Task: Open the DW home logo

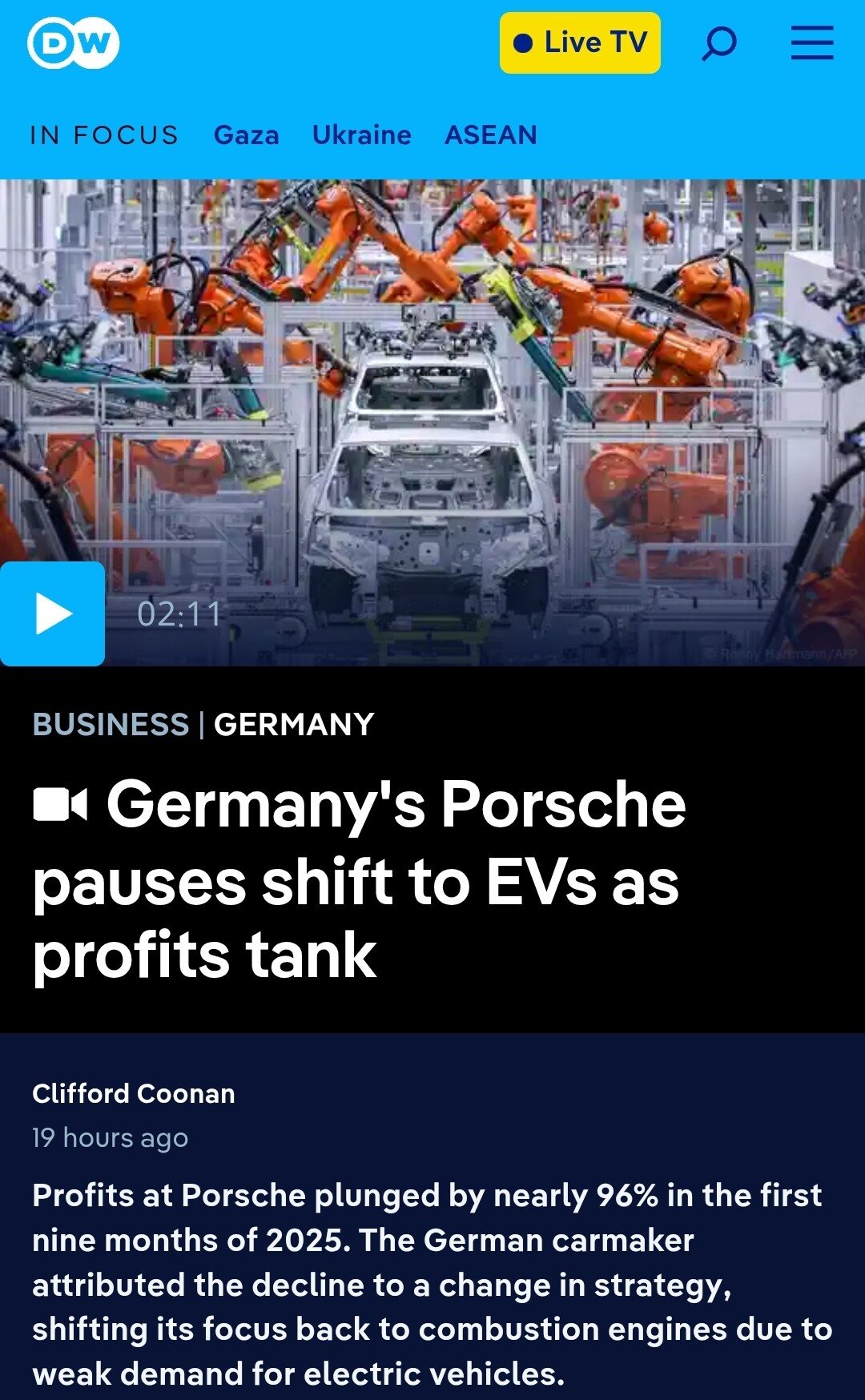Action: coord(74,42)
